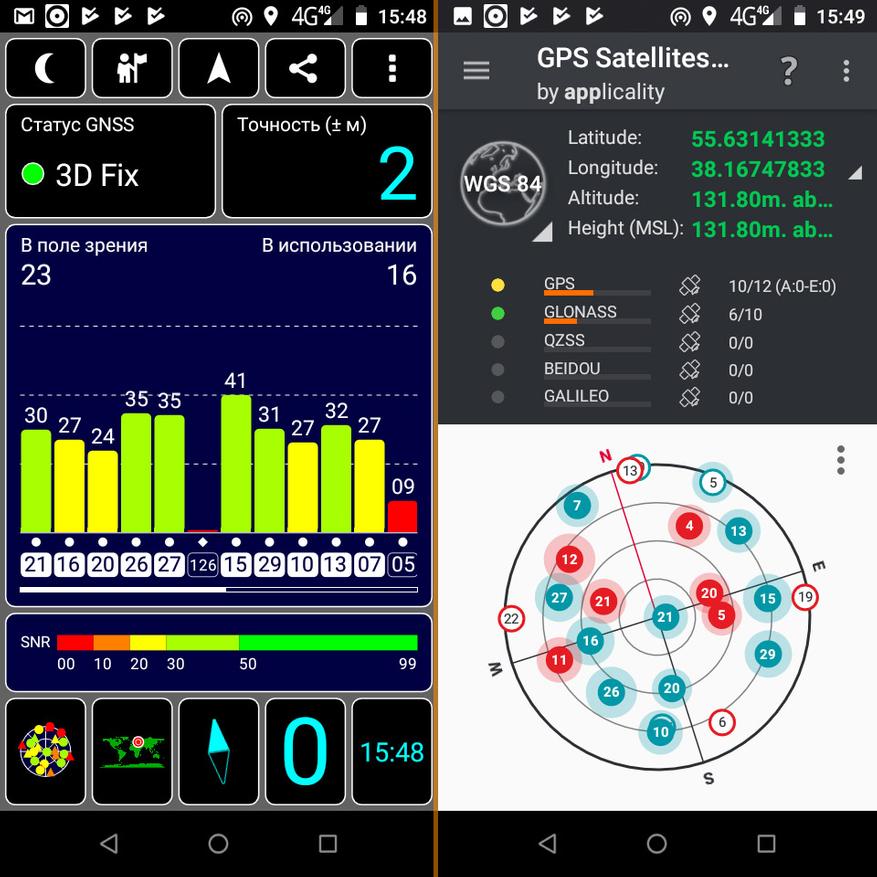Open GPS Test overflow menu beside share
The height and width of the screenshot is (877, 877).
(x=391, y=68)
